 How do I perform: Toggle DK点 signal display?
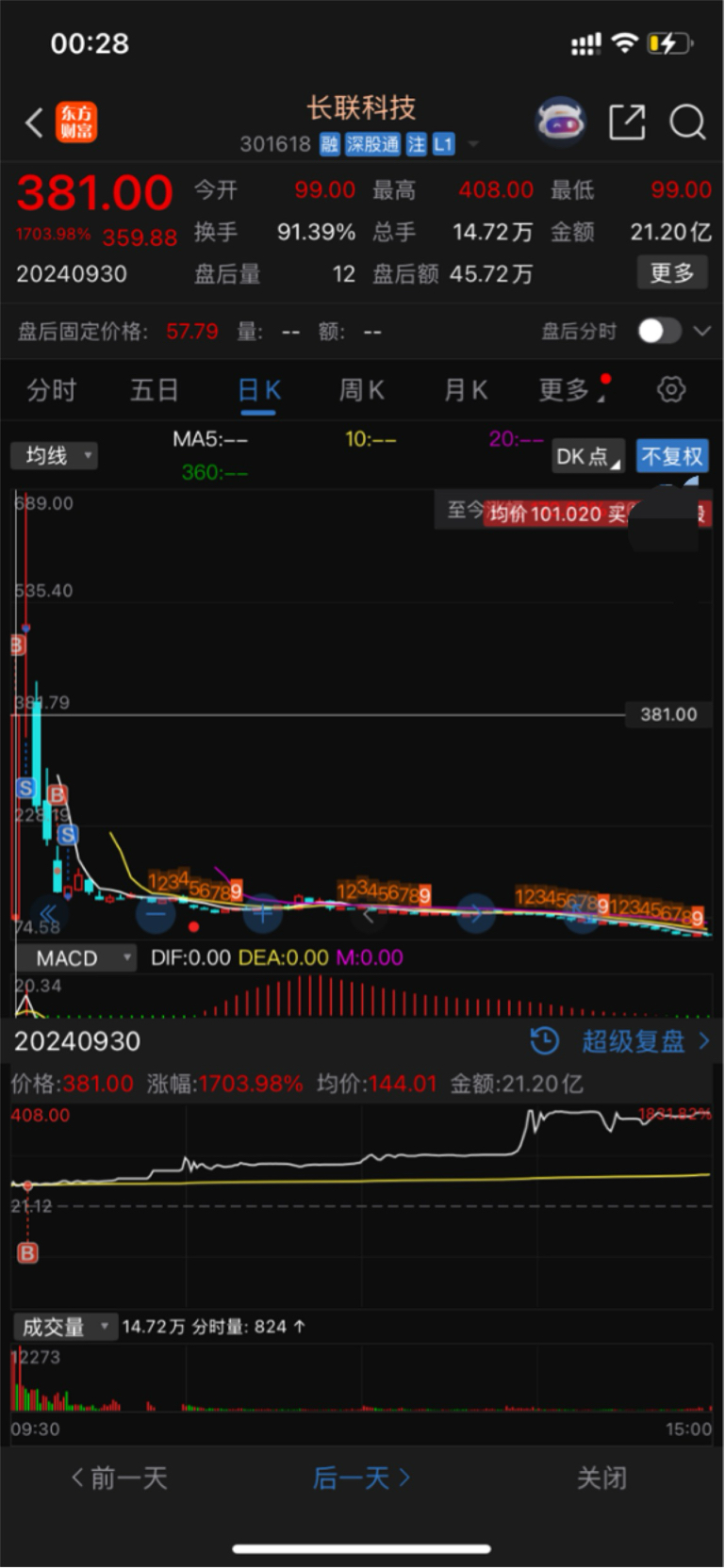click(x=586, y=455)
